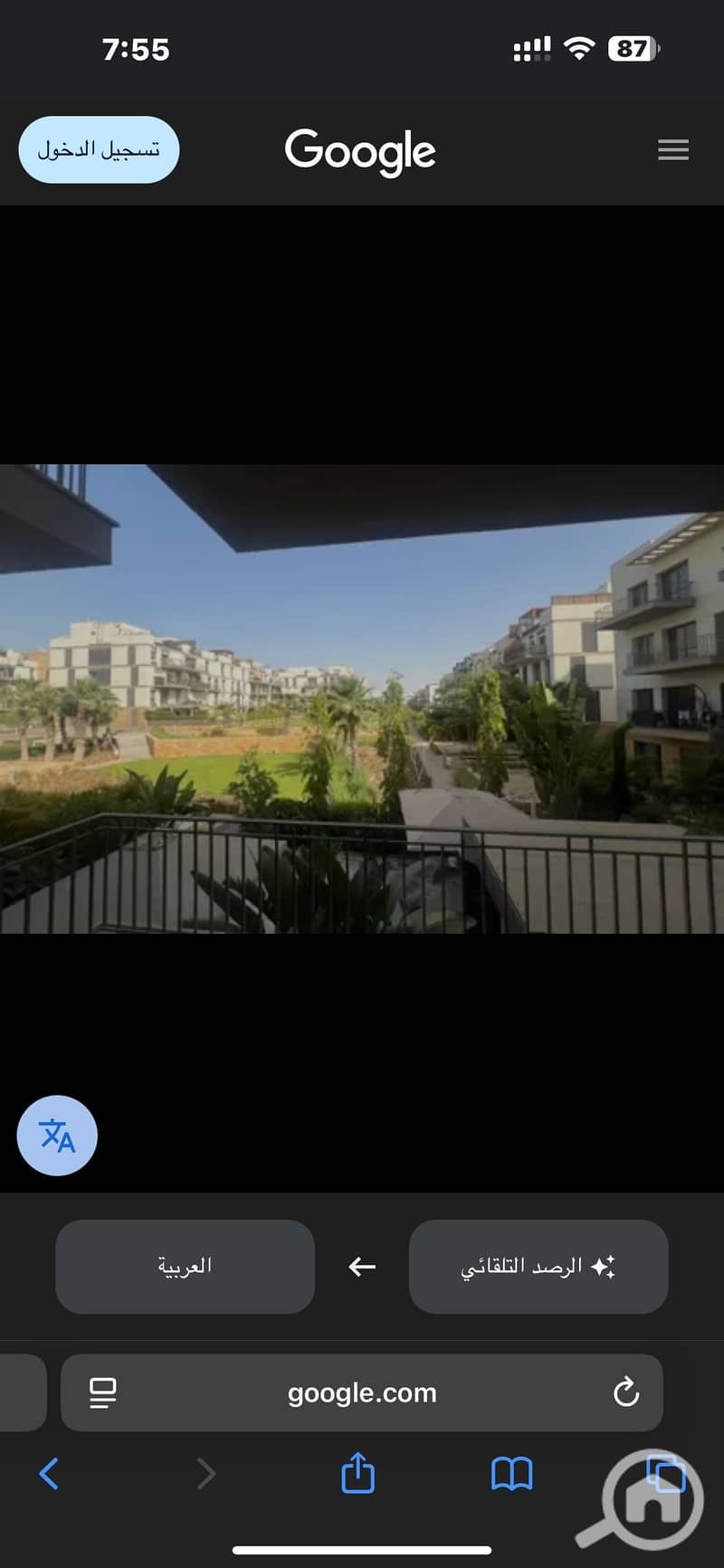Tap the translate floating button
The image size is (724, 1568).
[57, 1136]
